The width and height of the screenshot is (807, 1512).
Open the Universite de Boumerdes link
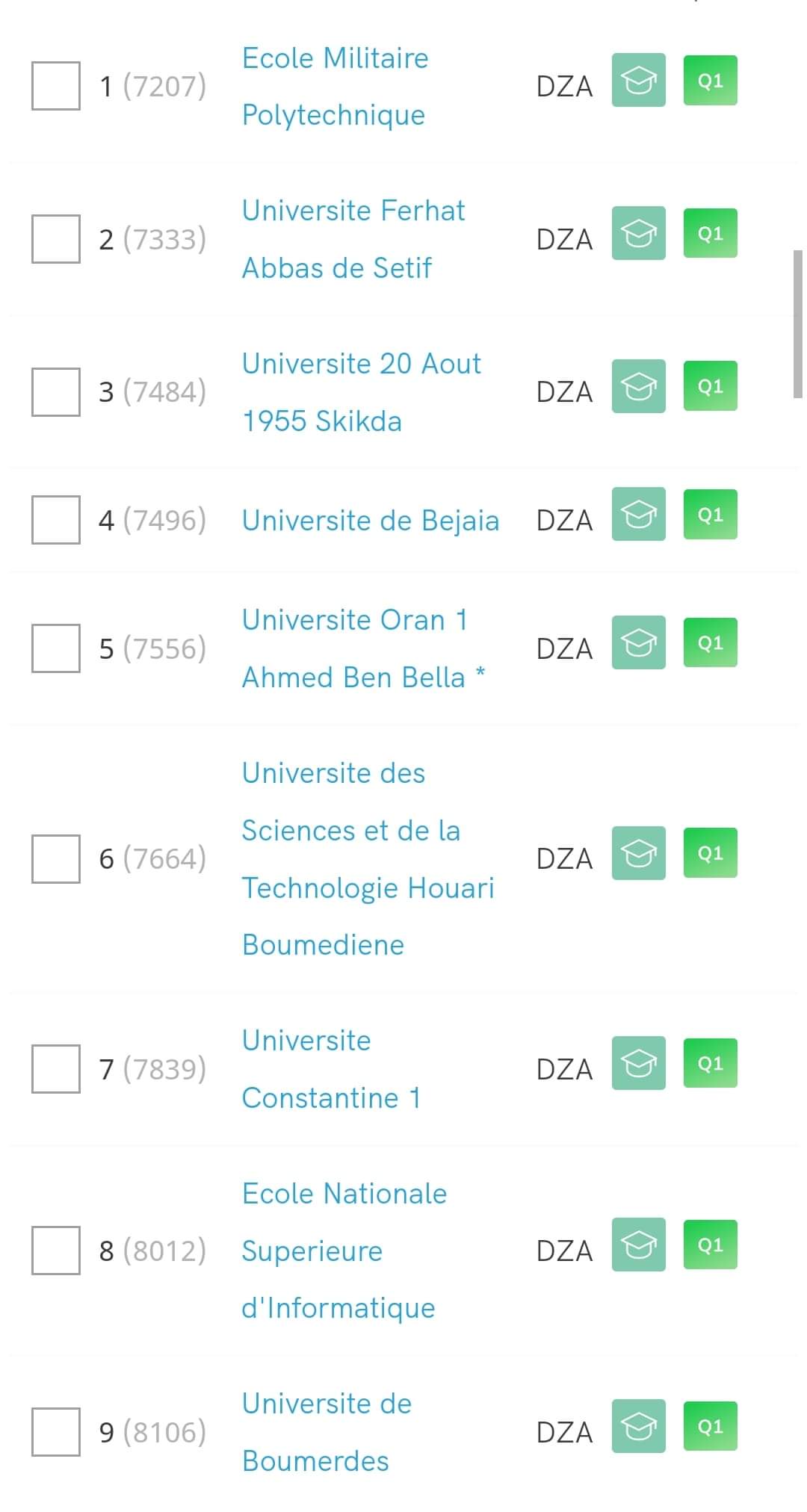coord(327,1432)
